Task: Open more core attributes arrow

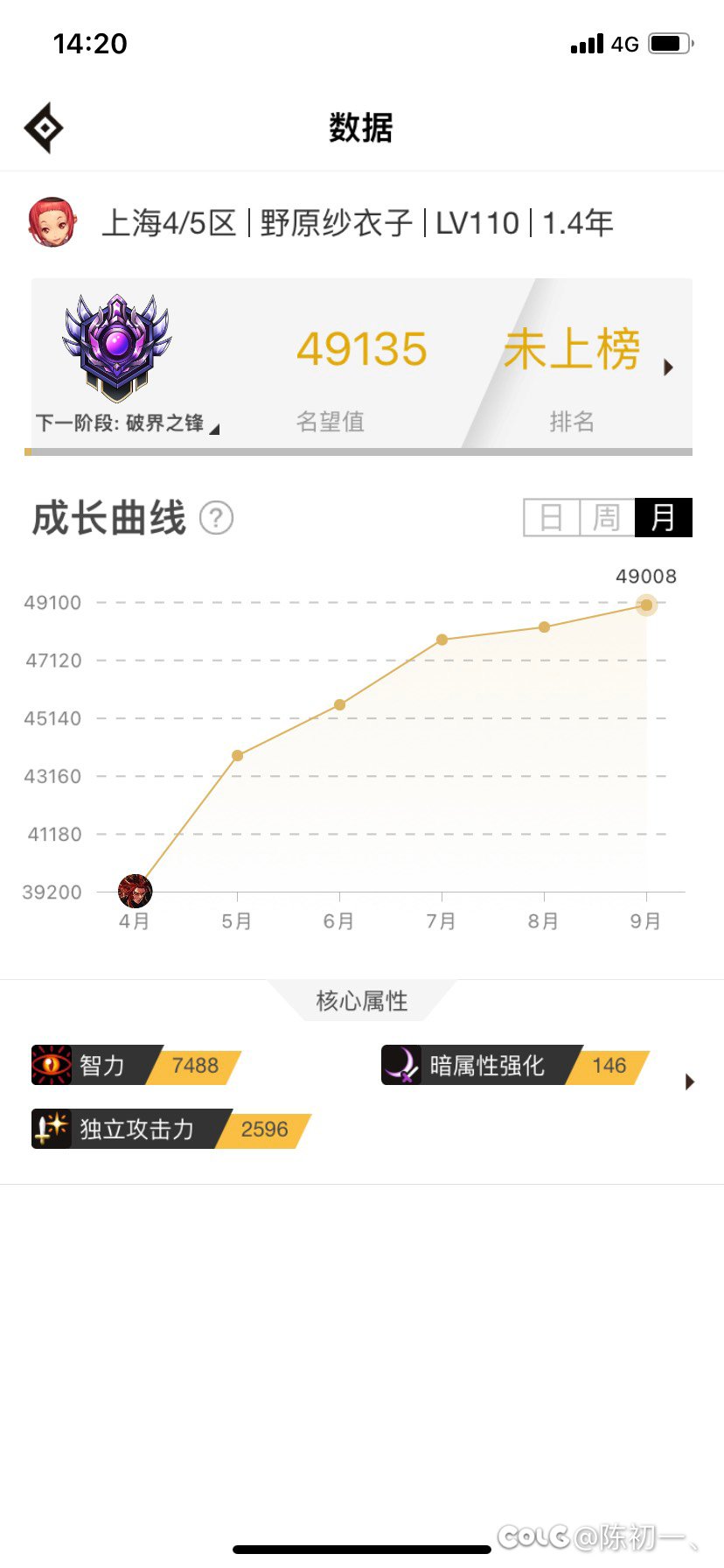Action: pyautogui.click(x=690, y=1081)
